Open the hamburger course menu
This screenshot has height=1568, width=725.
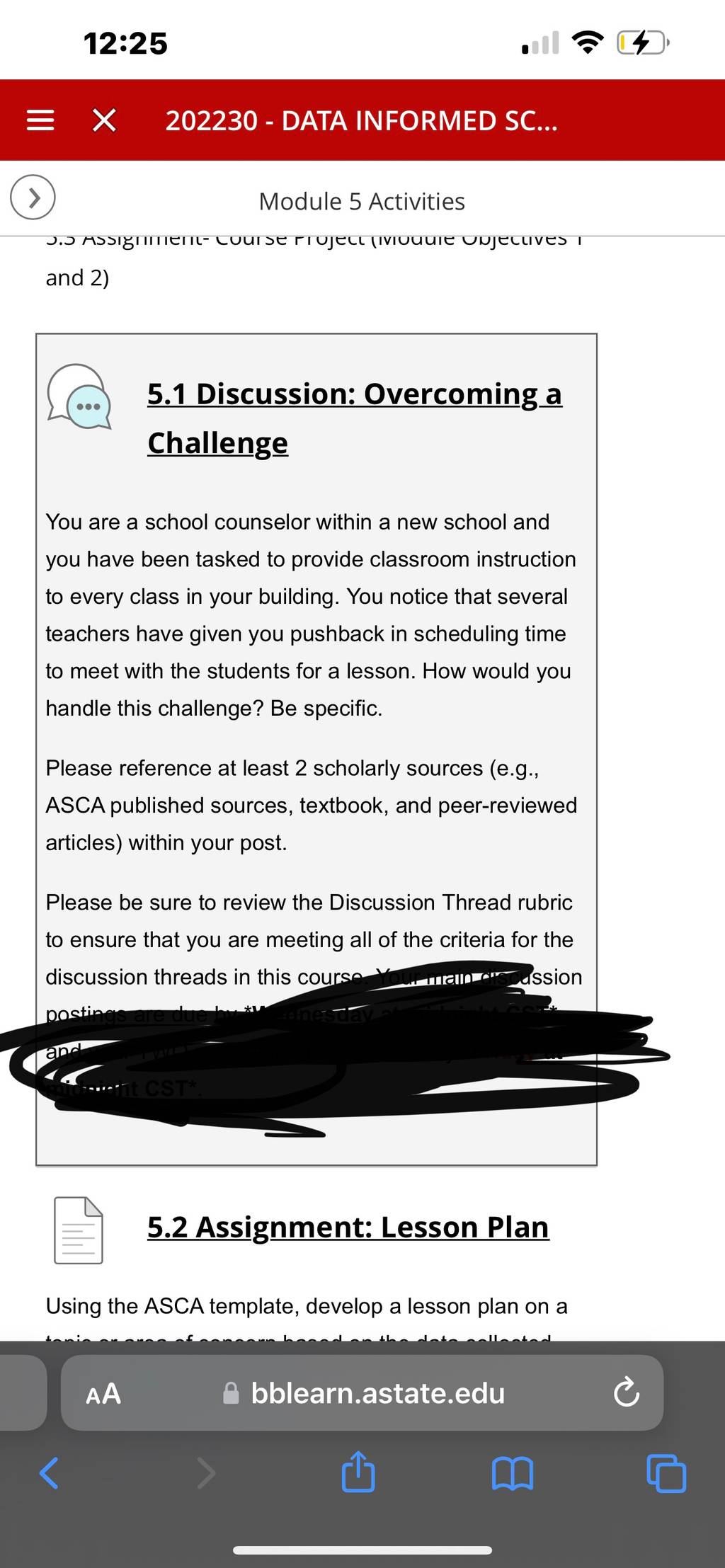[x=40, y=120]
